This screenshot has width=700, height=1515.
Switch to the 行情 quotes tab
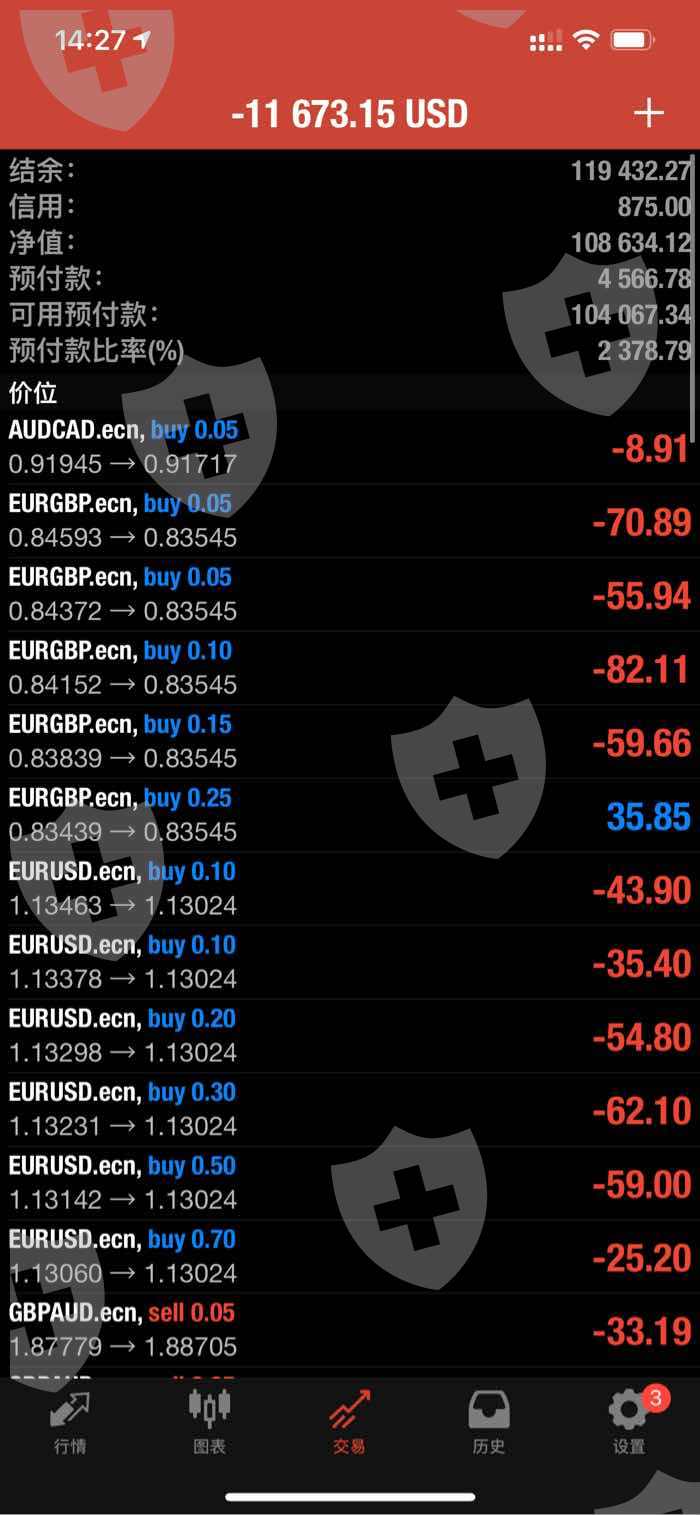coord(70,1422)
